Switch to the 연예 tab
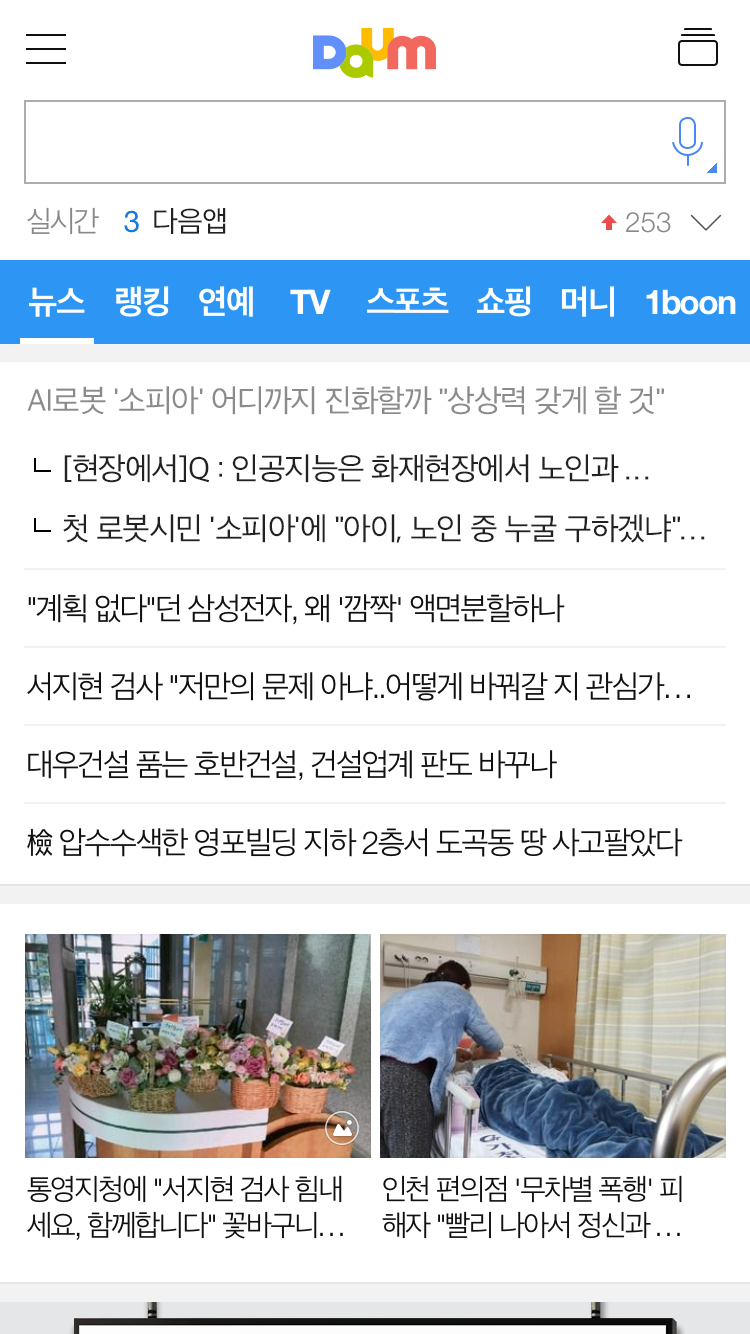 tap(226, 302)
